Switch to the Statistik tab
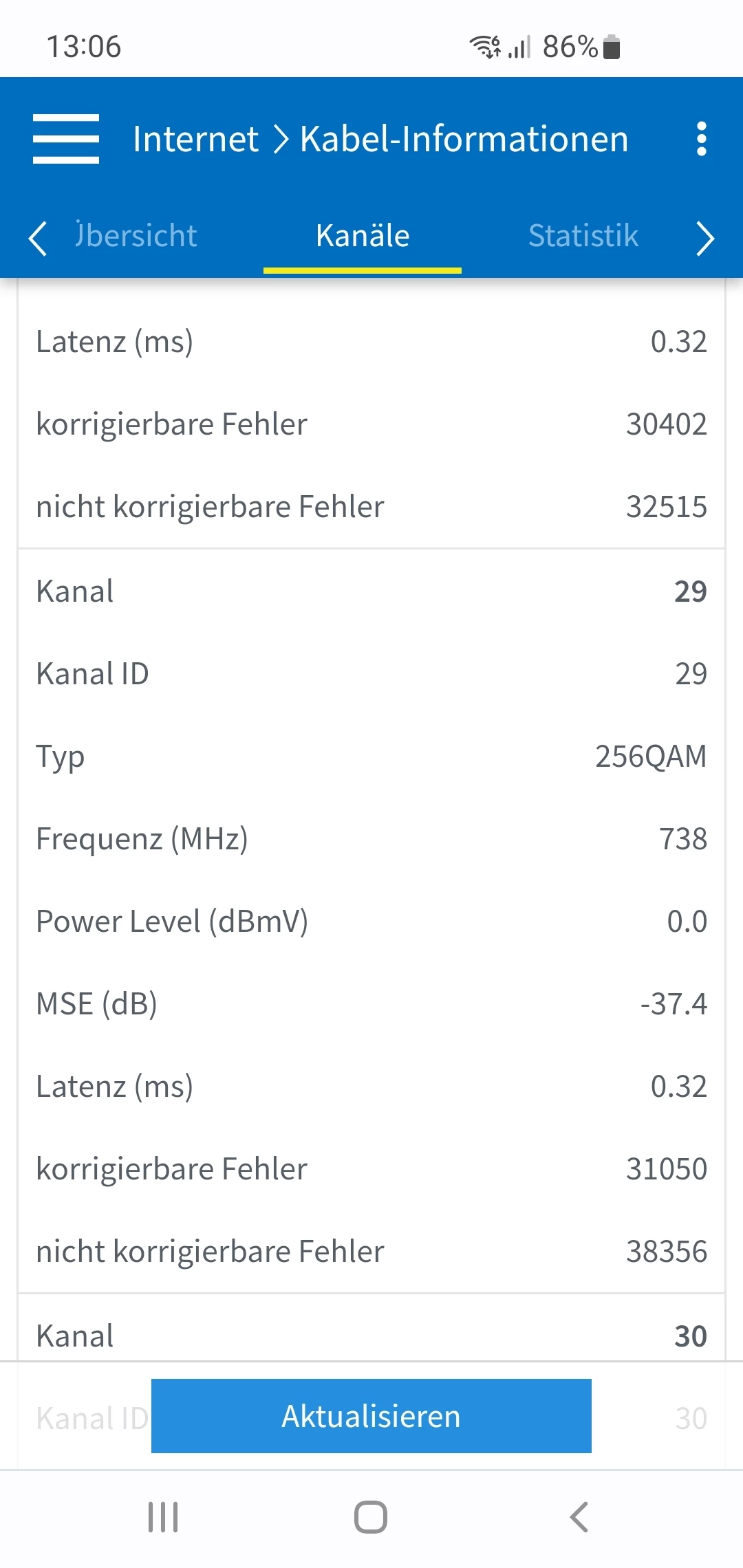This screenshot has height=1568, width=743. coord(583,236)
